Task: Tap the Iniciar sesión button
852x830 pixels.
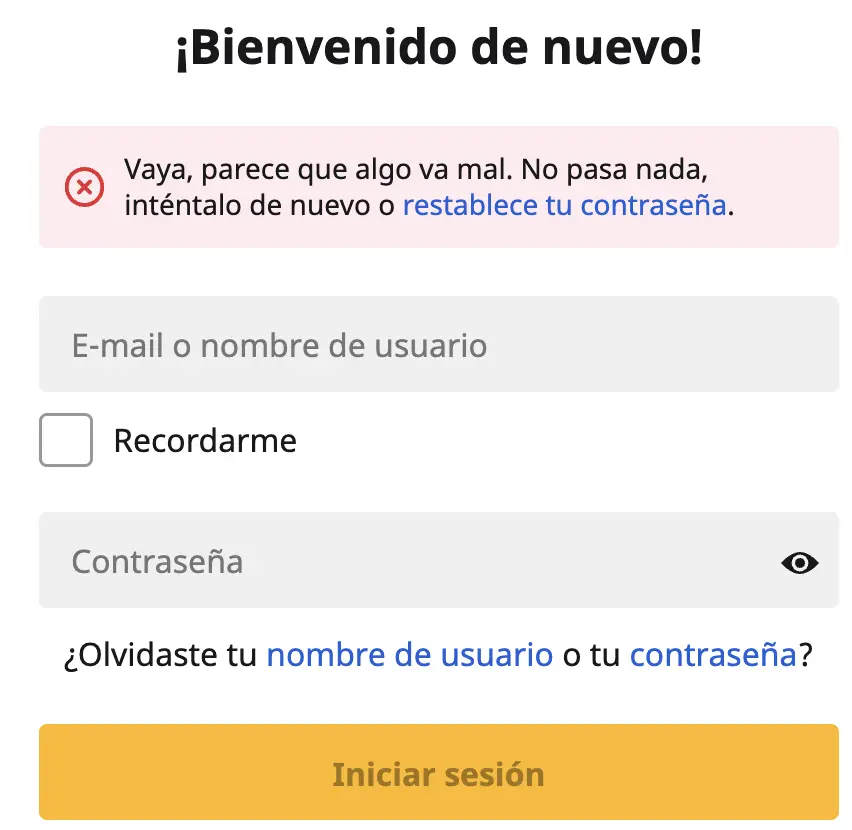Action: 438,773
